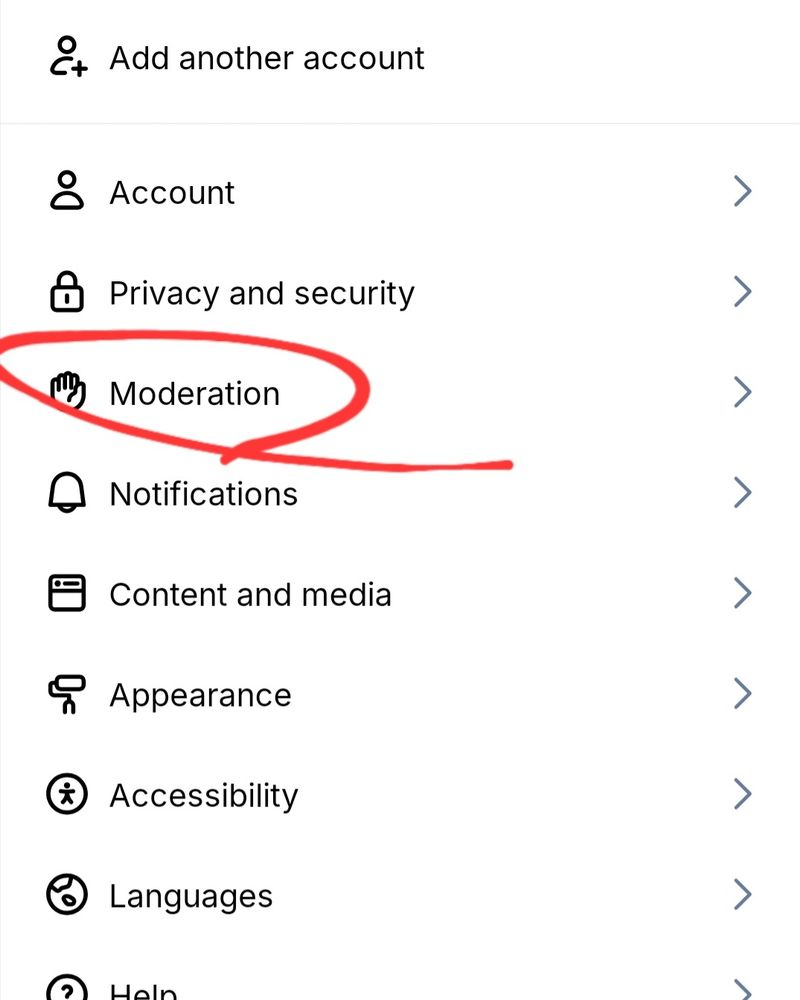
Task: Click the media card icon for Content and media
Action: [x=66, y=593]
